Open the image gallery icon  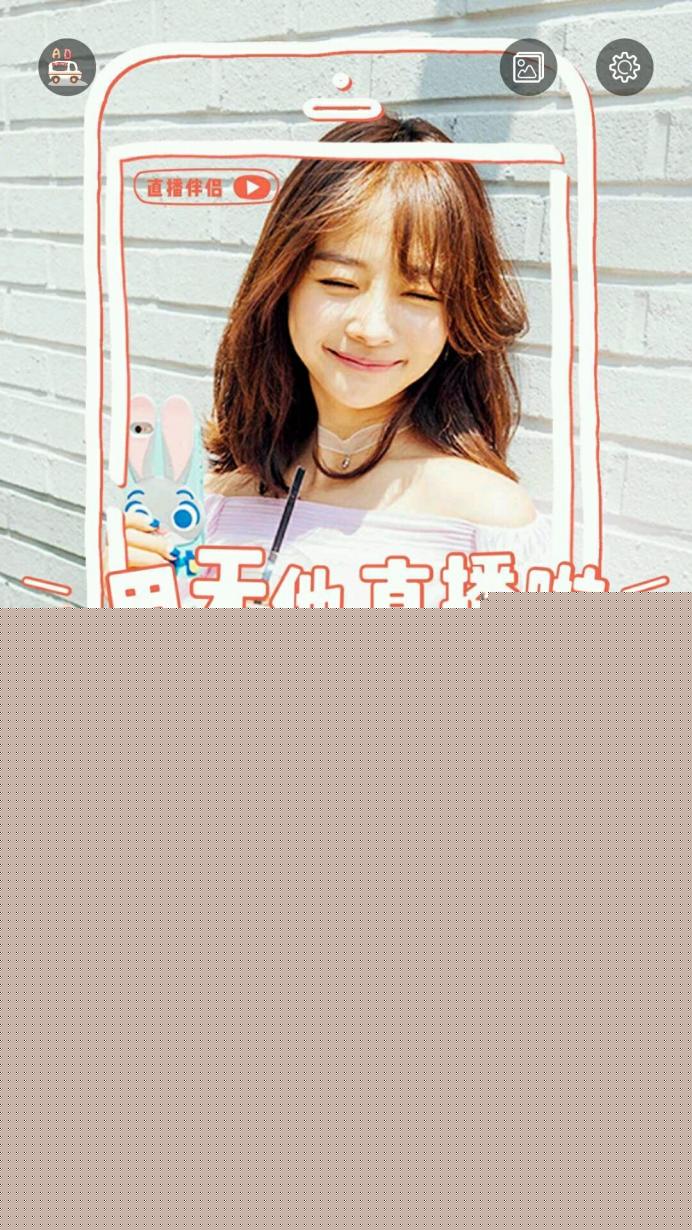pyautogui.click(x=528, y=67)
